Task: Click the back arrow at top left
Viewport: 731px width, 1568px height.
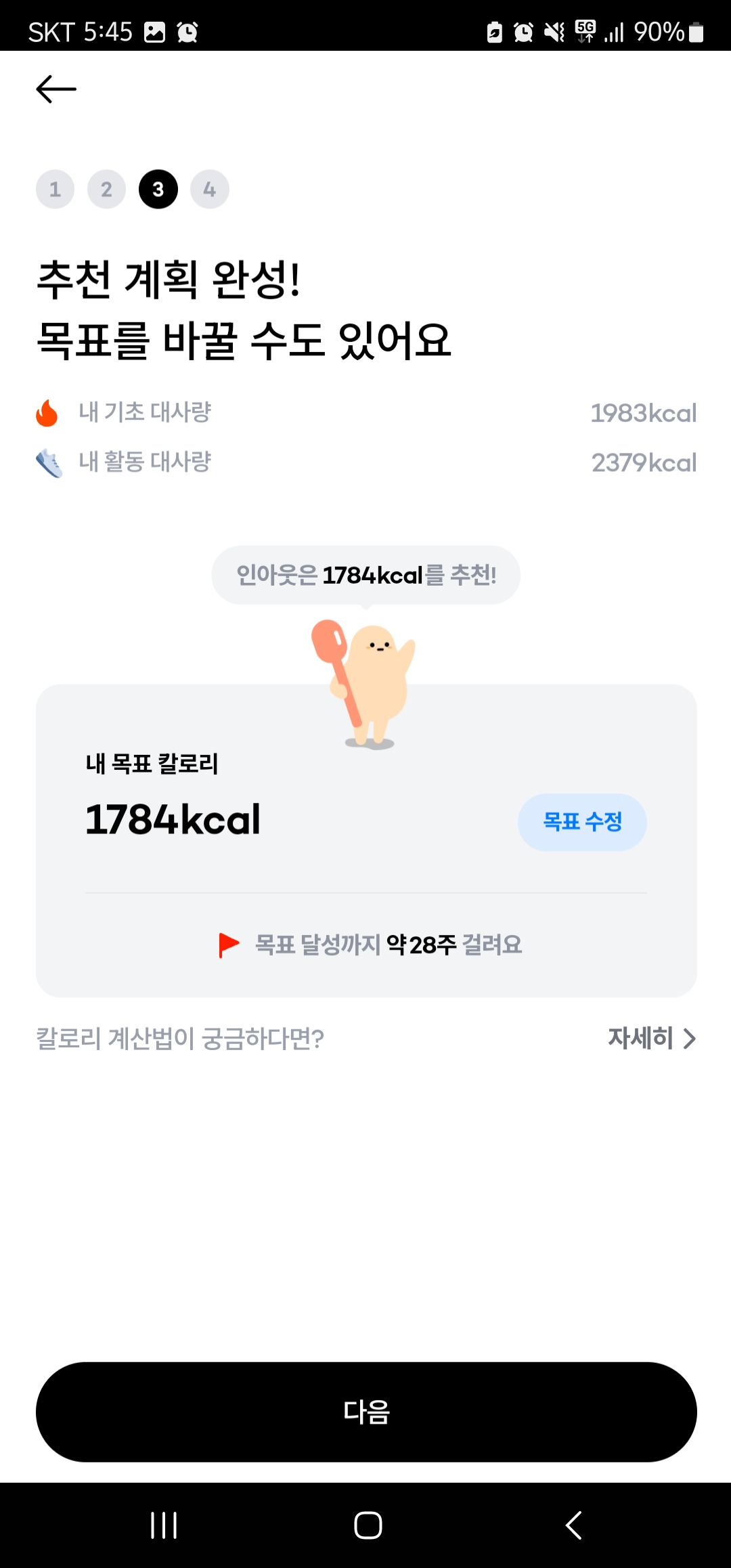Action: coord(57,88)
